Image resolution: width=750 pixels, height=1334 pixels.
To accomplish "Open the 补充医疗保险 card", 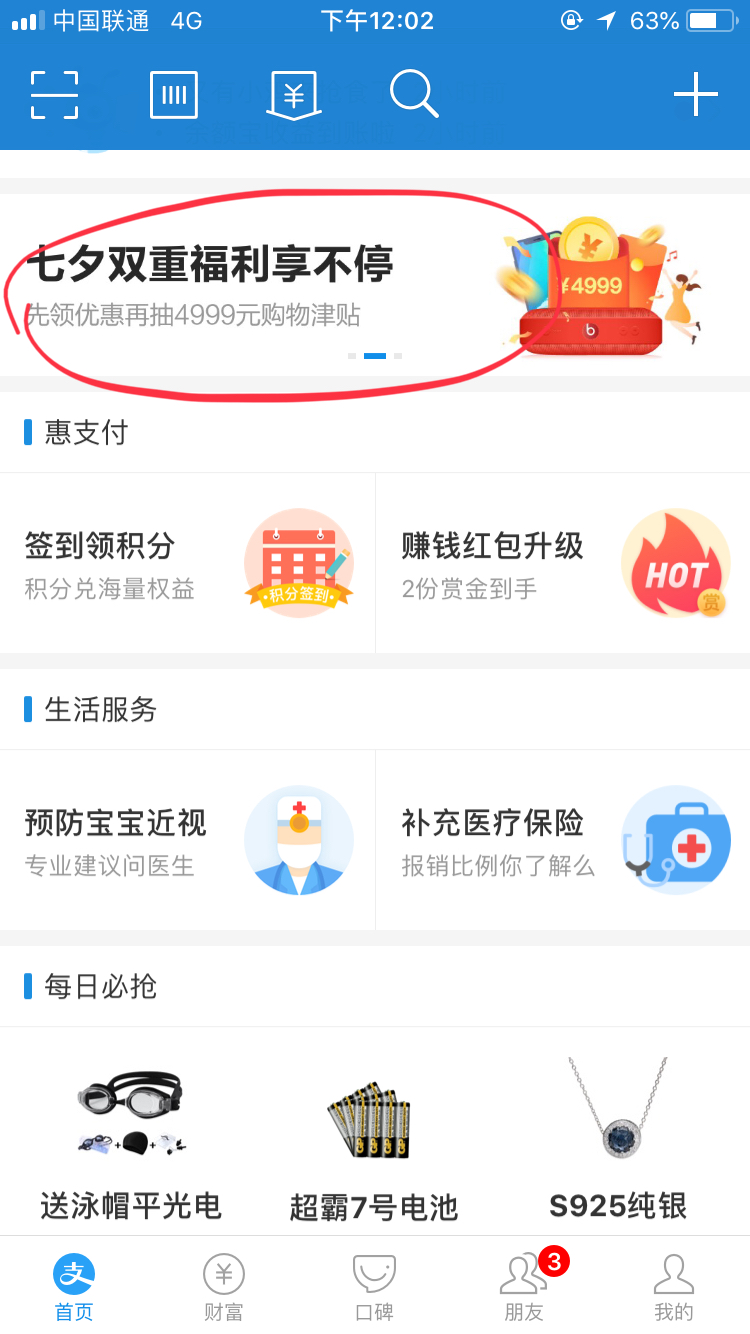I will (x=563, y=840).
